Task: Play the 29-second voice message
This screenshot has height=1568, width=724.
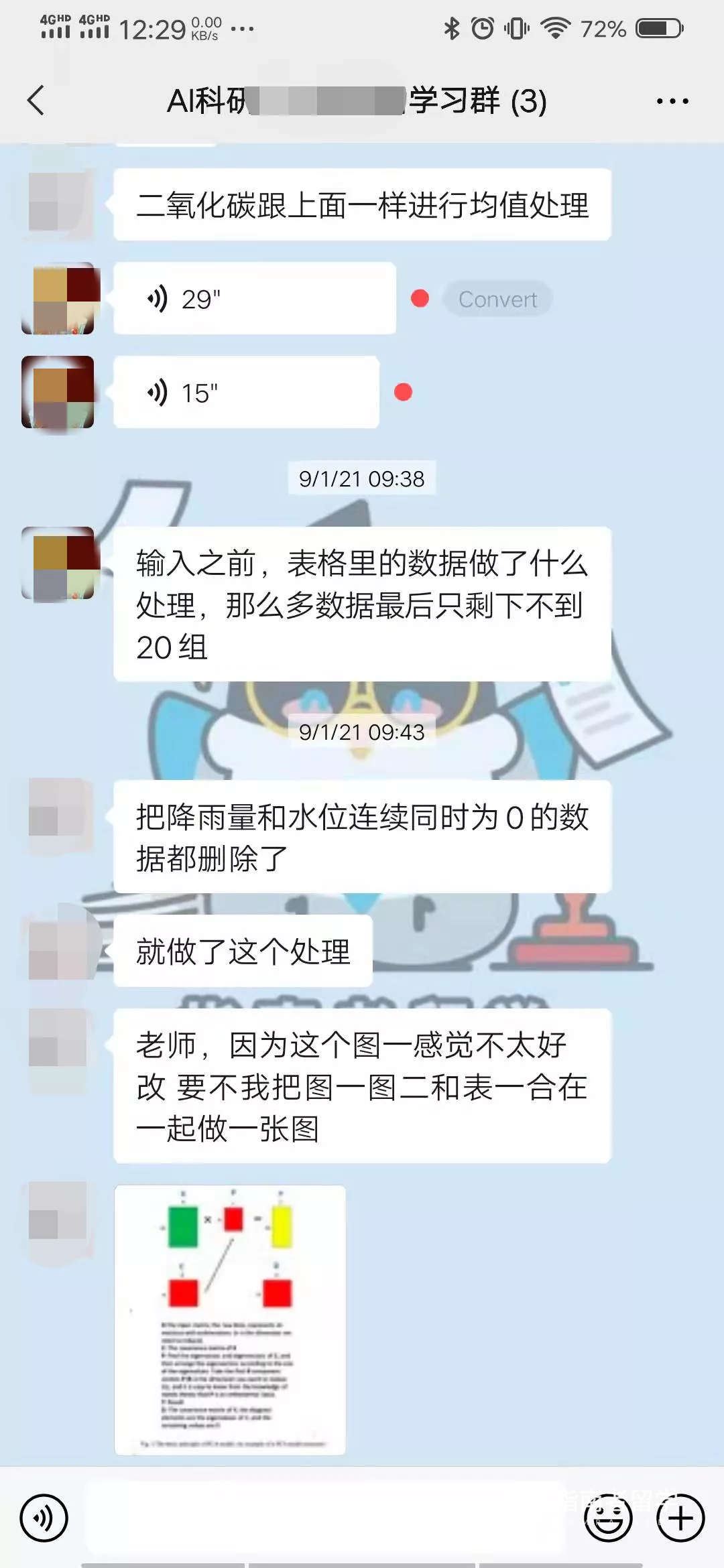Action: (x=254, y=299)
